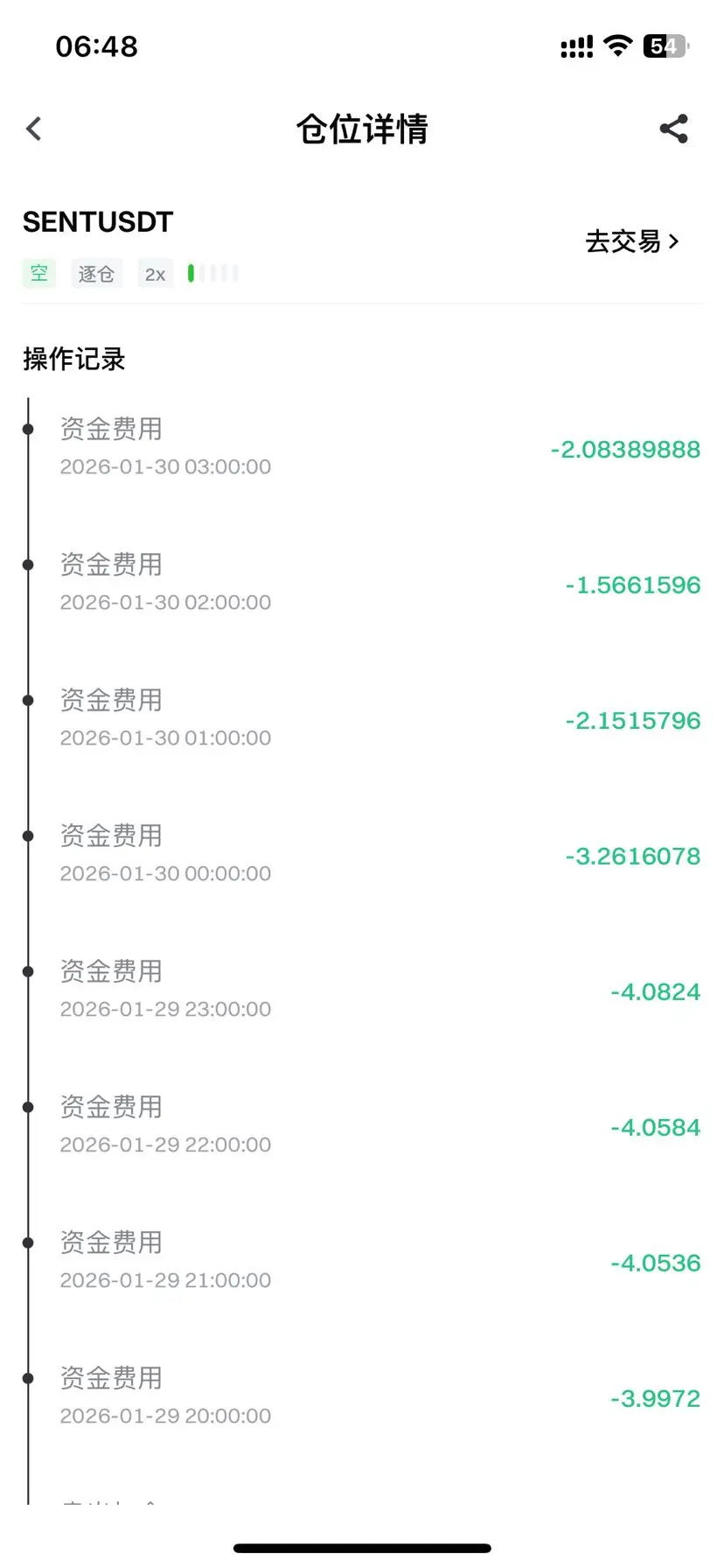Go back from position details
This screenshot has height=1568, width=724.
(34, 129)
